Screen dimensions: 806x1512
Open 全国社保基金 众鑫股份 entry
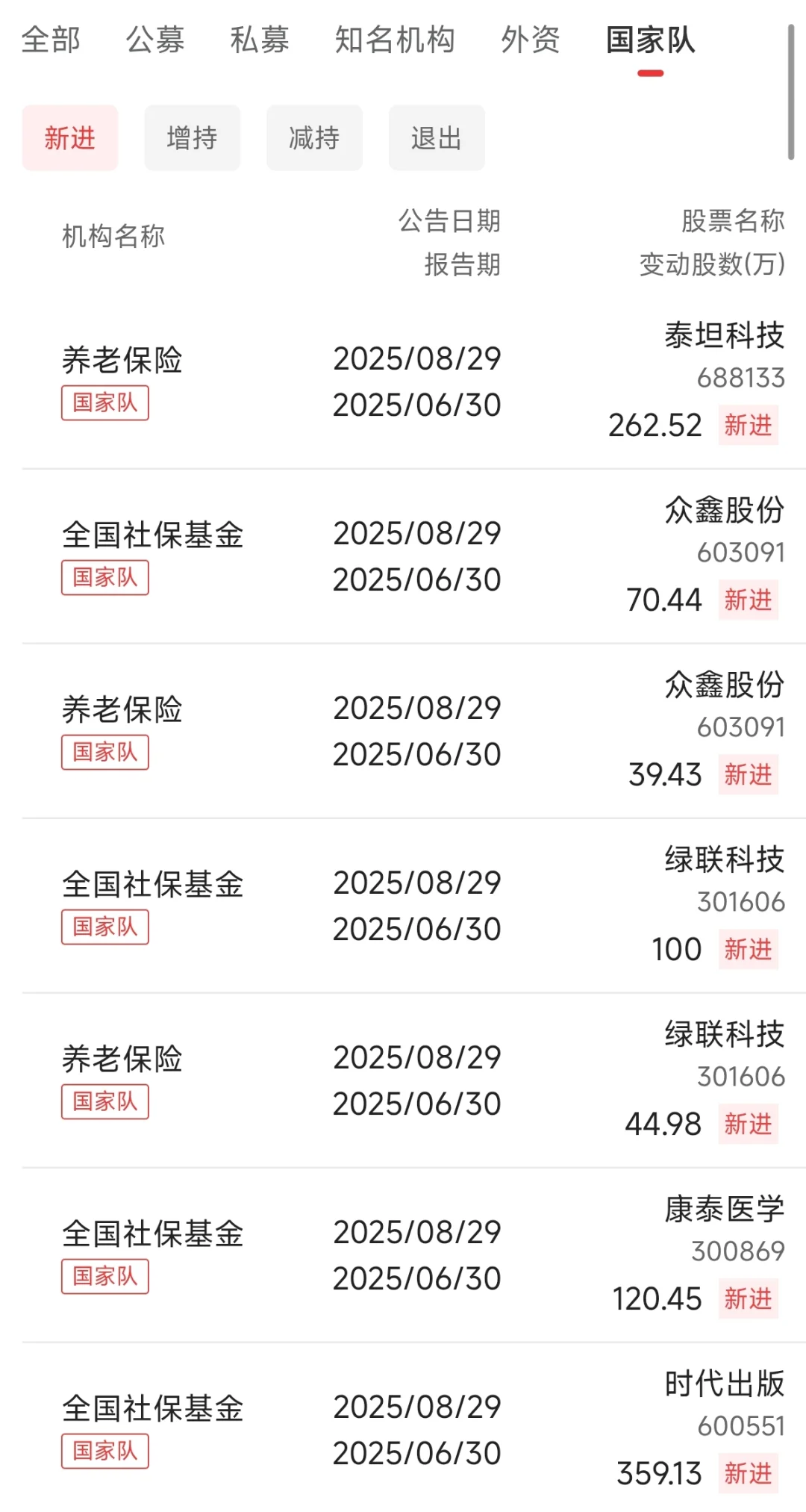click(x=403, y=556)
